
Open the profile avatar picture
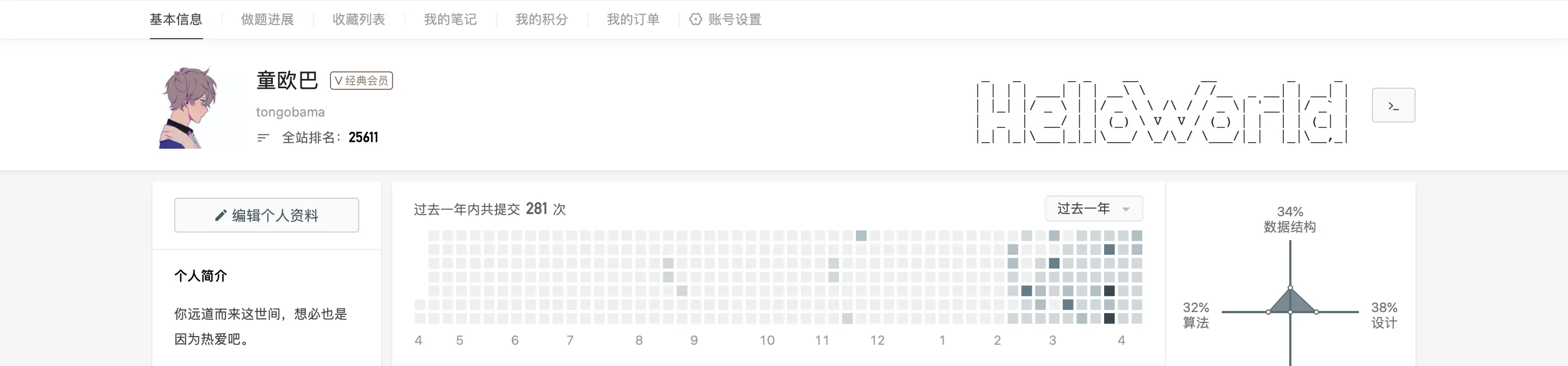pyautogui.click(x=190, y=107)
